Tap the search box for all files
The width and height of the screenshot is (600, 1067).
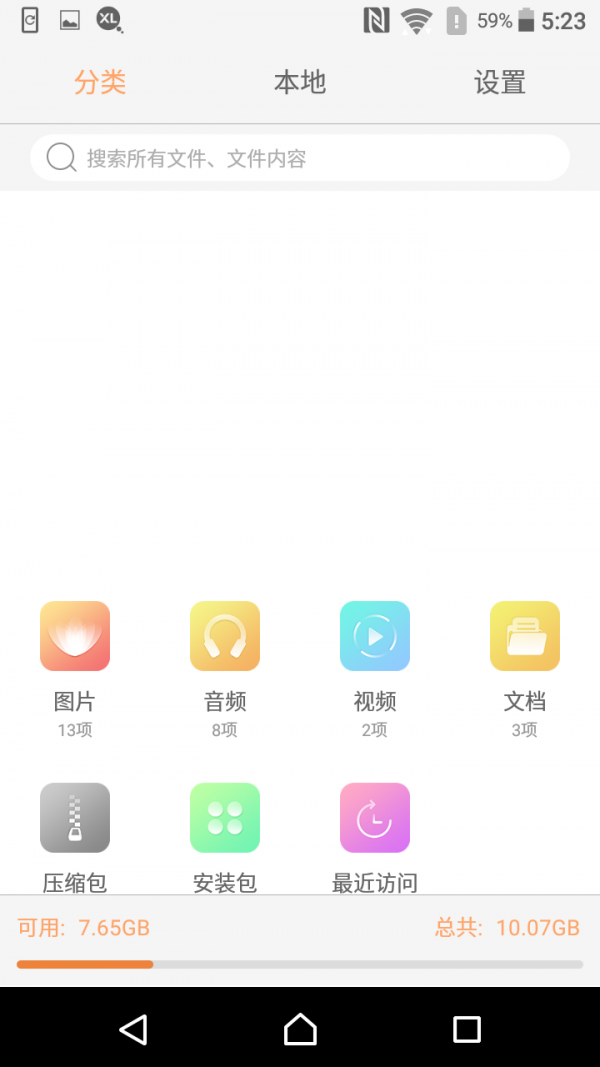tap(300, 158)
